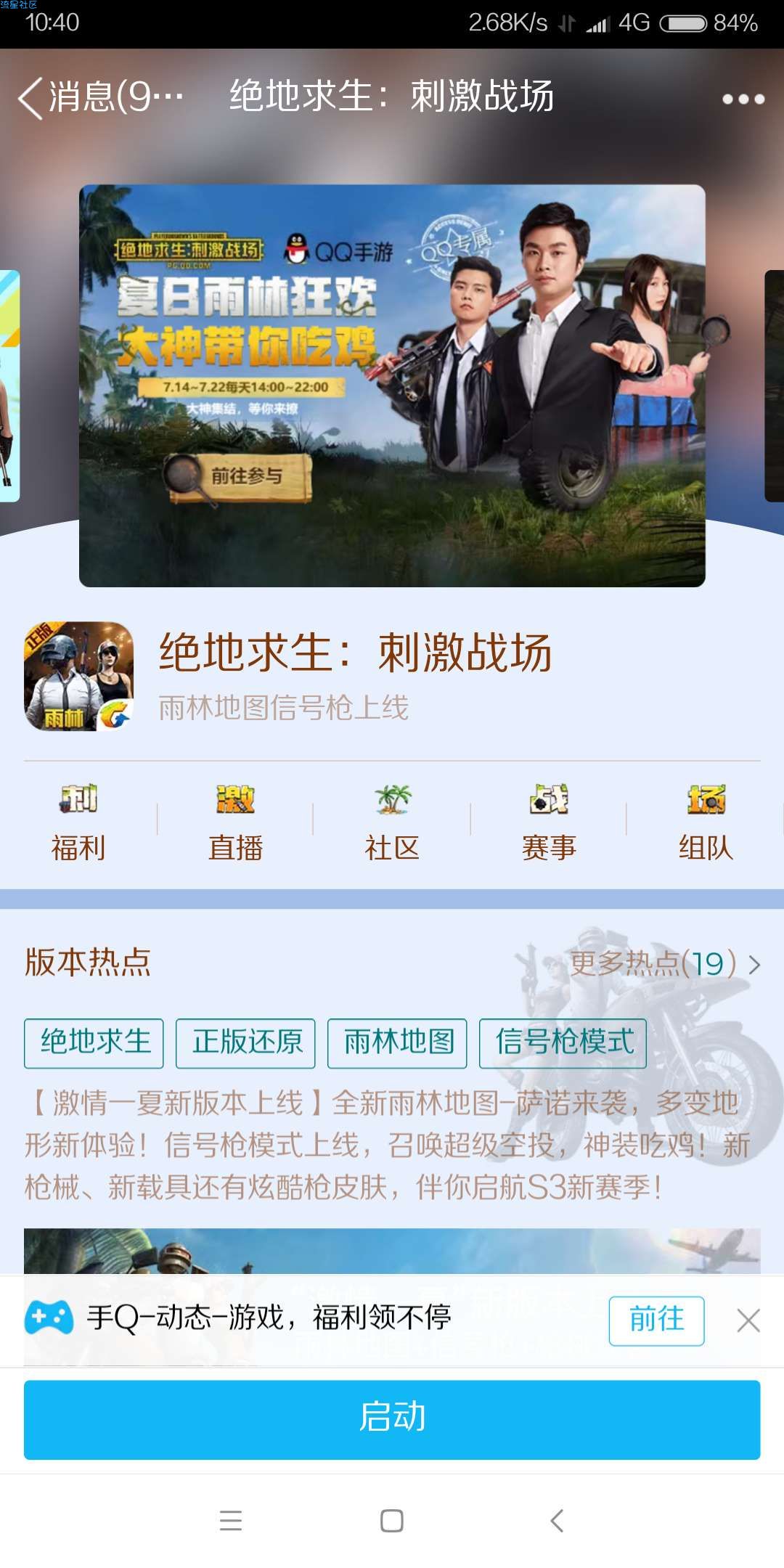784x1568 pixels.
Task: Tap the system home button
Action: point(392,1520)
